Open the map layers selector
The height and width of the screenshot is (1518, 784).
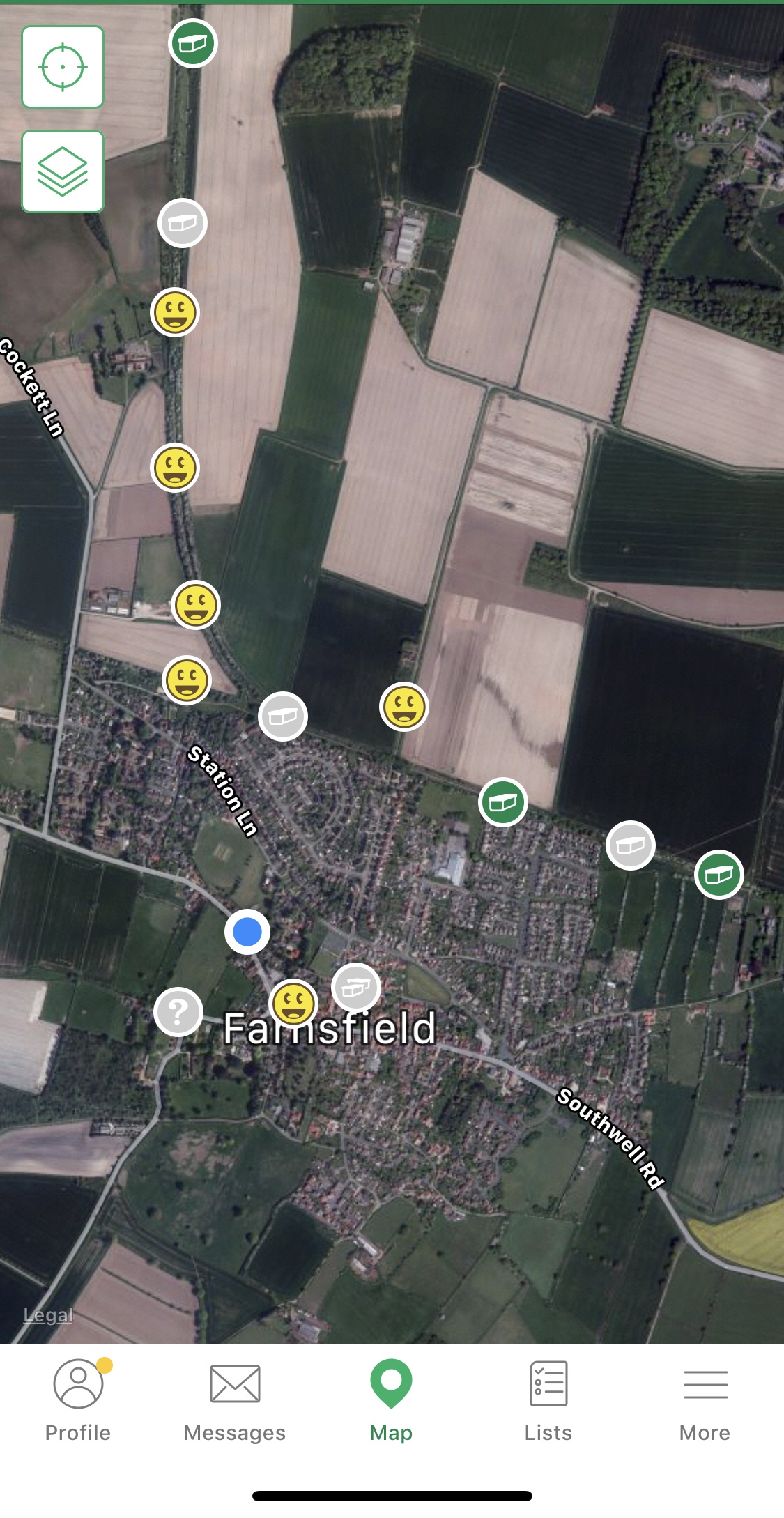[63, 171]
